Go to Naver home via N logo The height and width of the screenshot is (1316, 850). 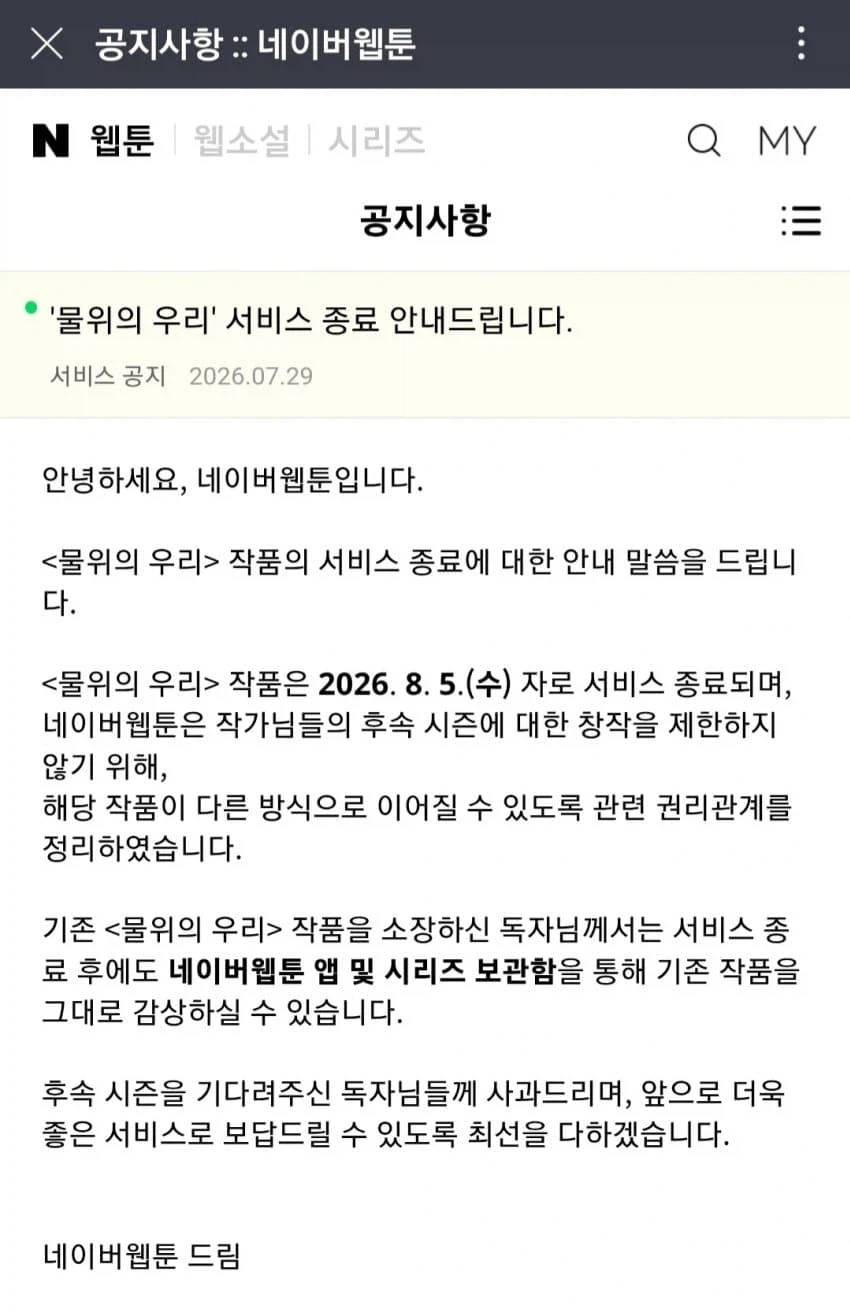click(50, 141)
